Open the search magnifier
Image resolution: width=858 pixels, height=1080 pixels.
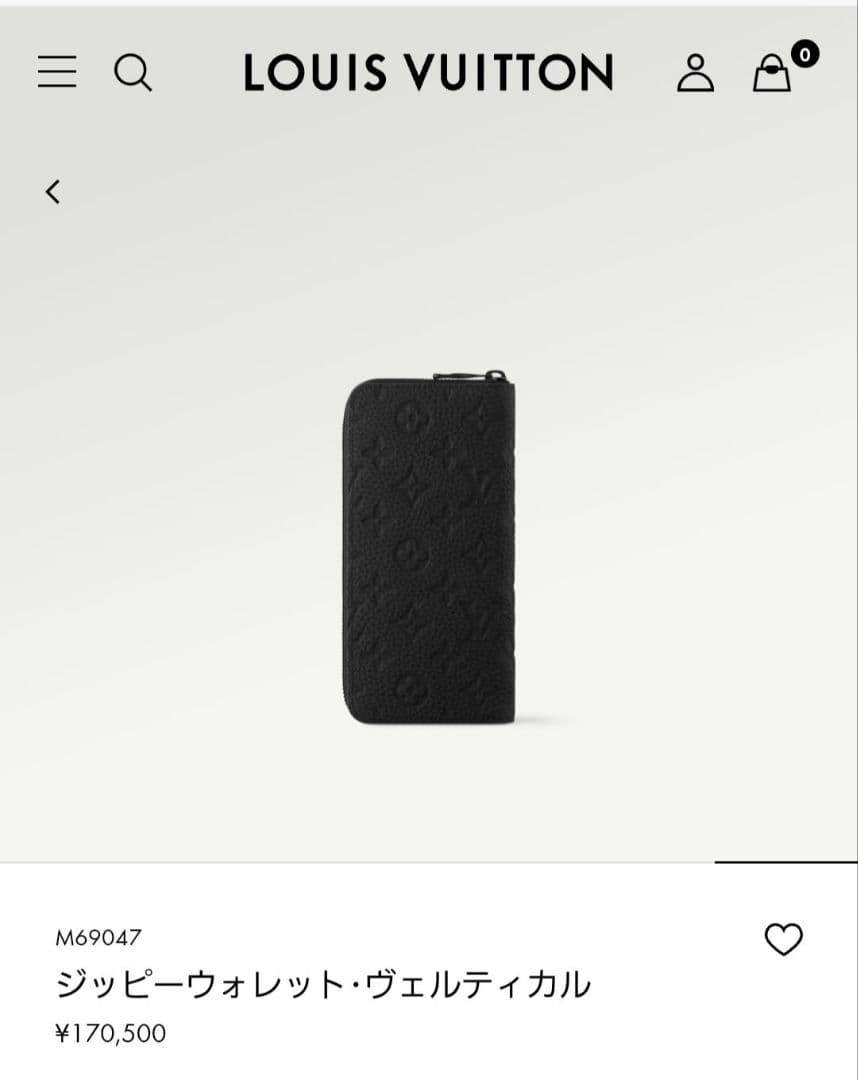coord(132,73)
